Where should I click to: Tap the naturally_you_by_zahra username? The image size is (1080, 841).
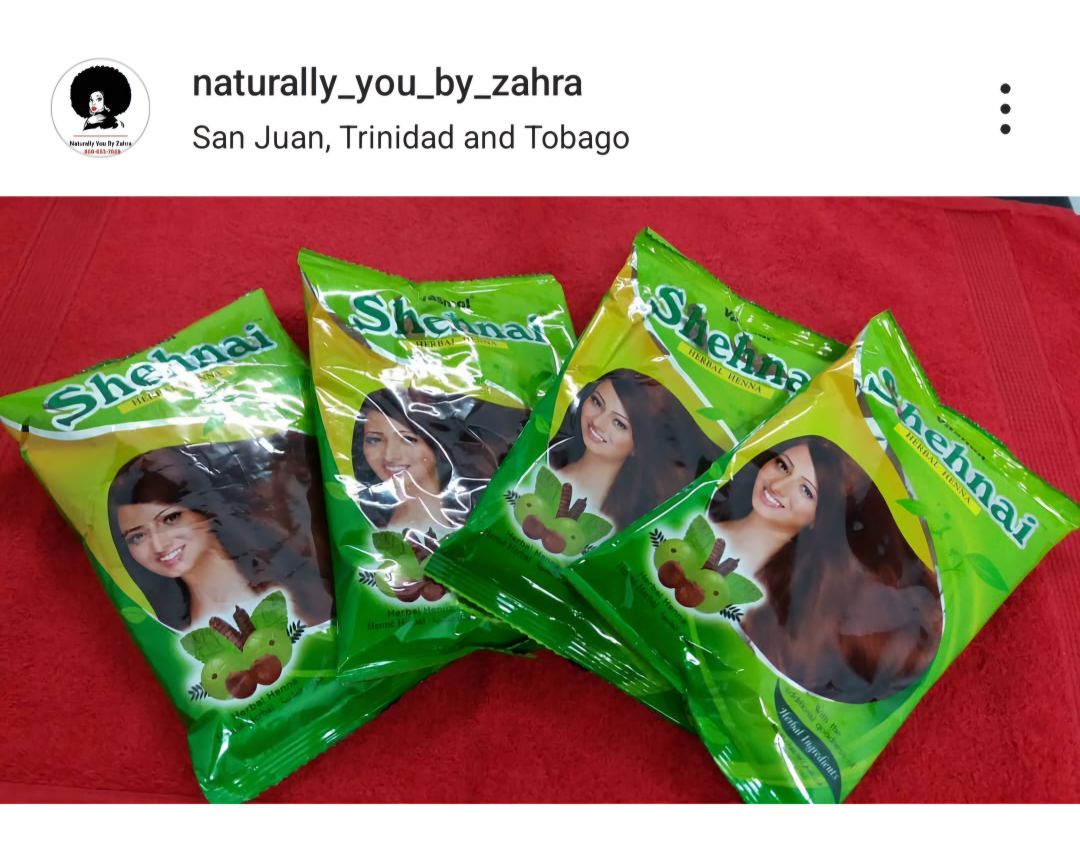point(386,83)
